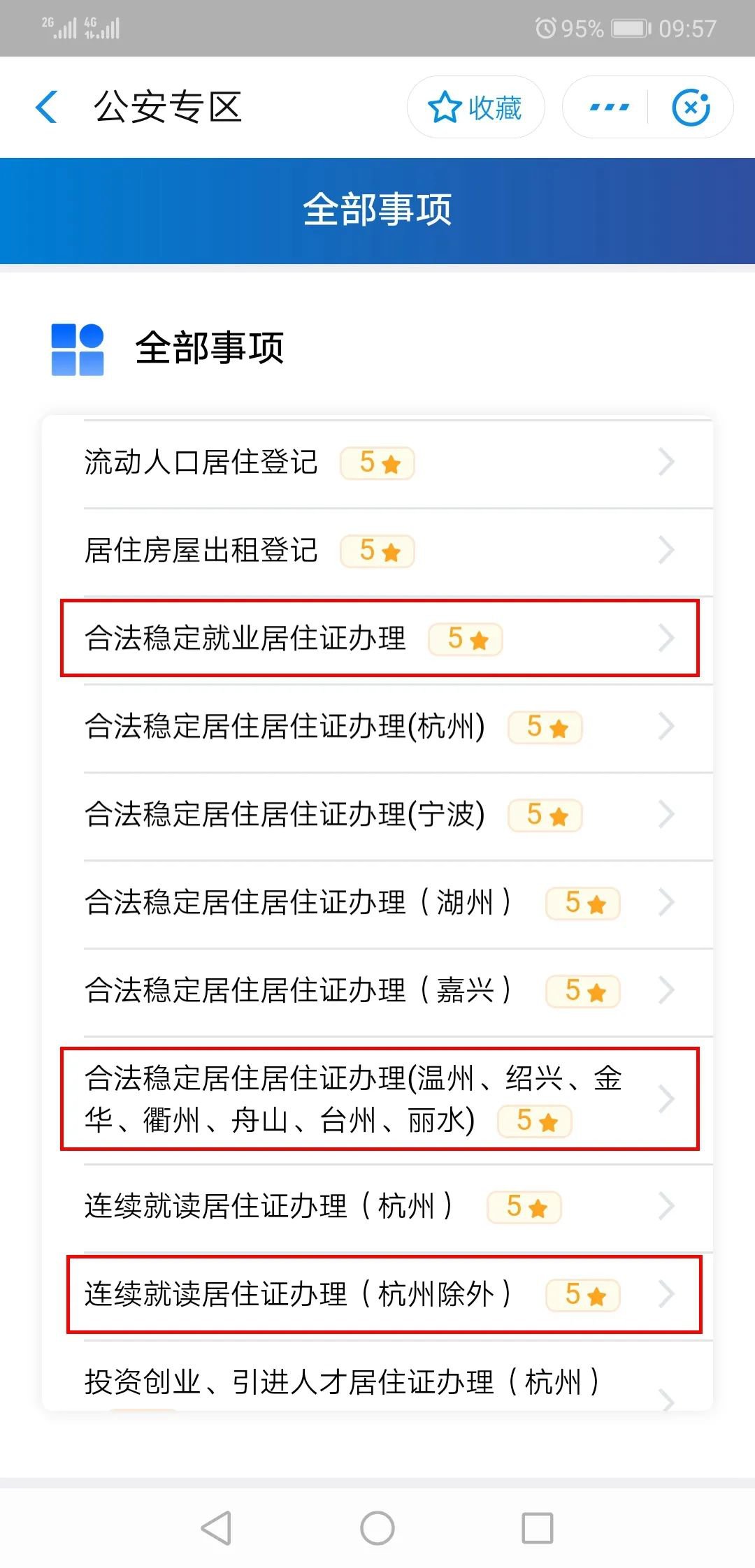Open 居住房屋出租登记
Screen dimensions: 755x1568
[x=377, y=551]
